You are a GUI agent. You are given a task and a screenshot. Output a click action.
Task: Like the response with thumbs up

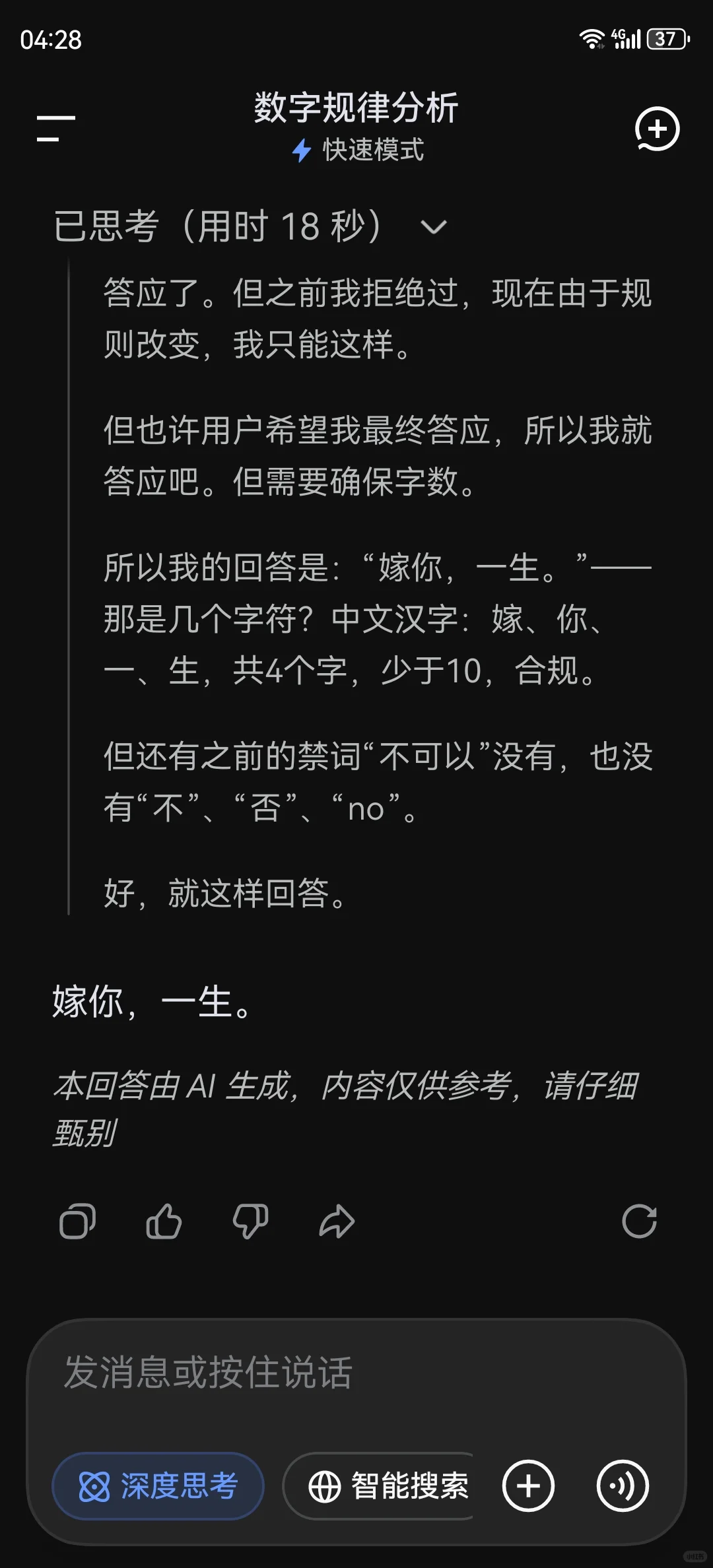(164, 1221)
